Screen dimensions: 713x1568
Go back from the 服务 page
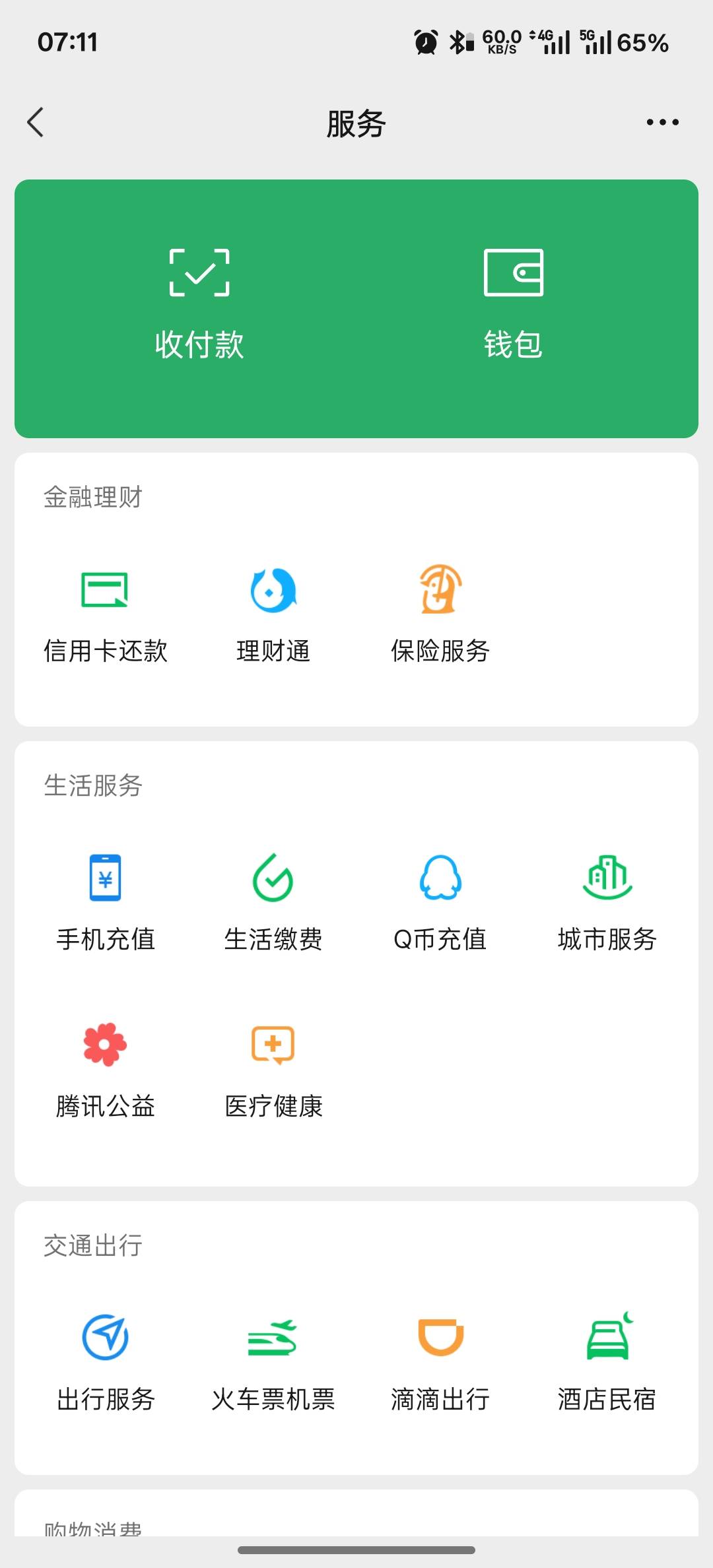coord(36,123)
